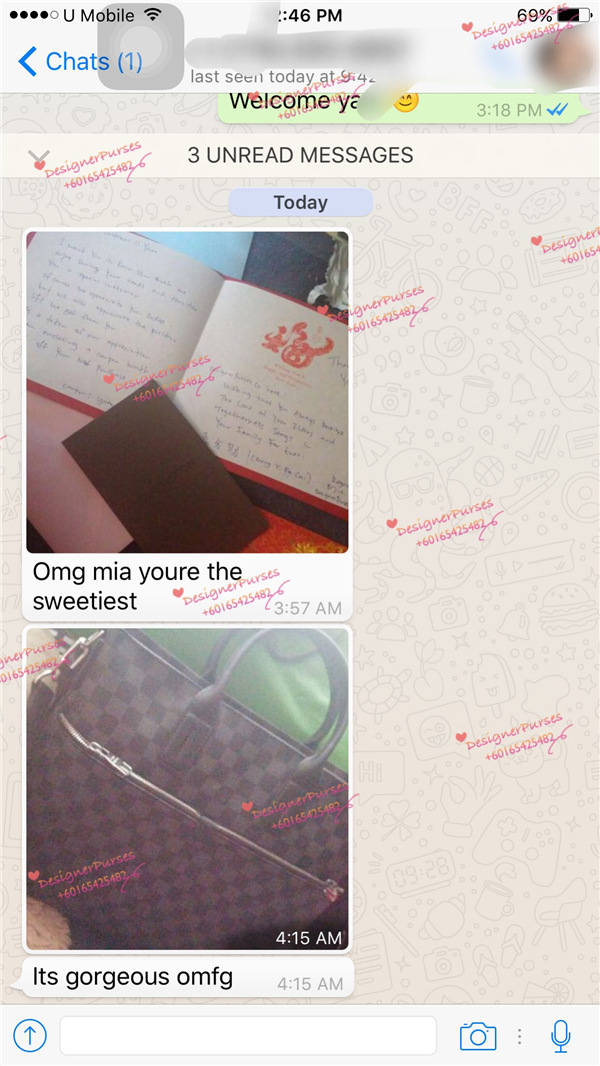This screenshot has width=600, height=1066.
Task: Tap the microphone to record voice
Action: click(562, 1036)
